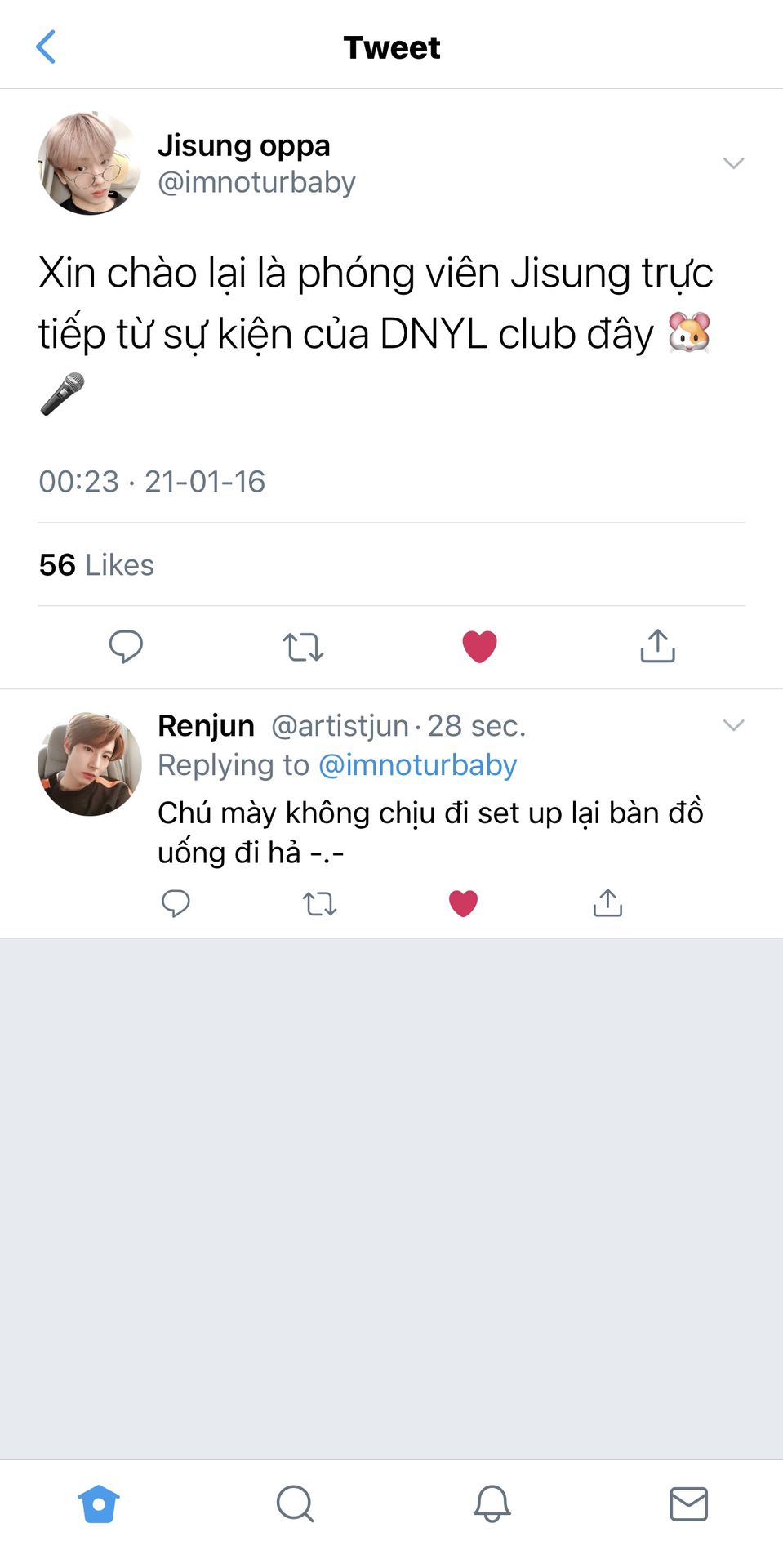
Task: Open Jisung oppa's profile picture
Action: 89,163
